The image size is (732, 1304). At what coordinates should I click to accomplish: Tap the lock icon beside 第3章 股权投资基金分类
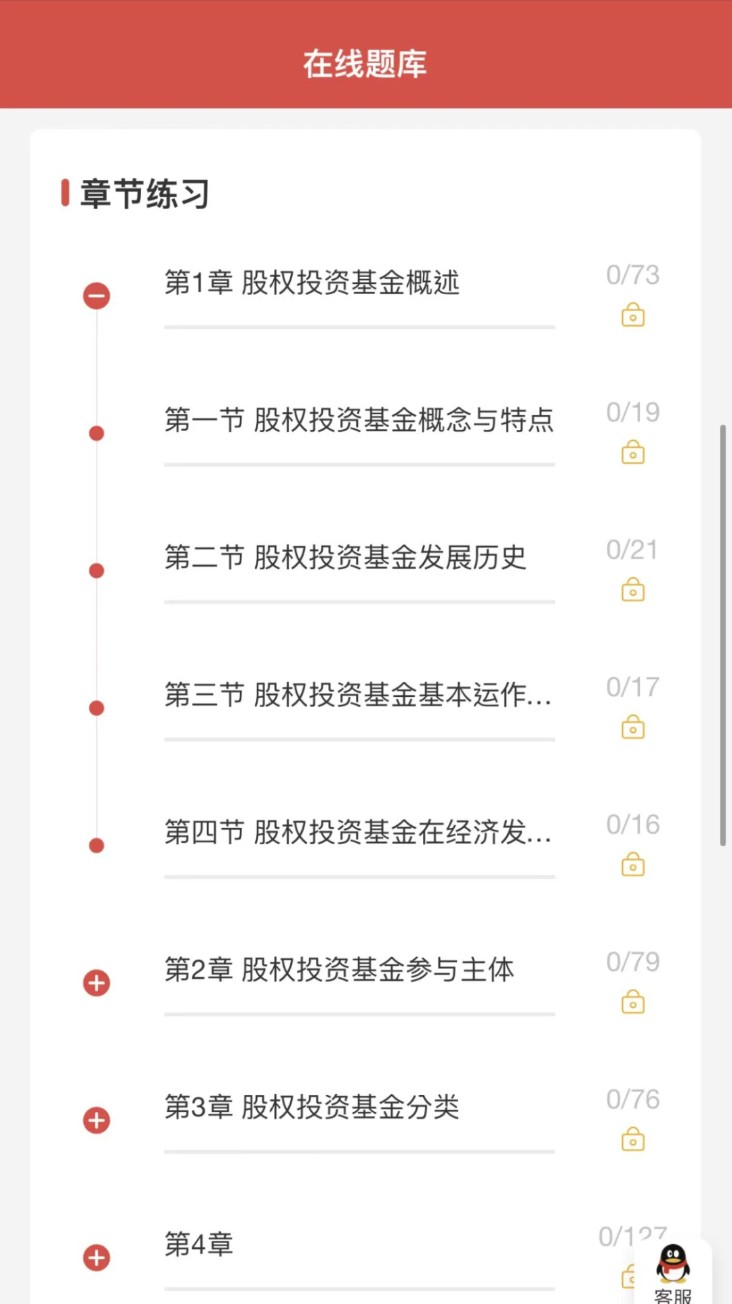[x=633, y=1140]
